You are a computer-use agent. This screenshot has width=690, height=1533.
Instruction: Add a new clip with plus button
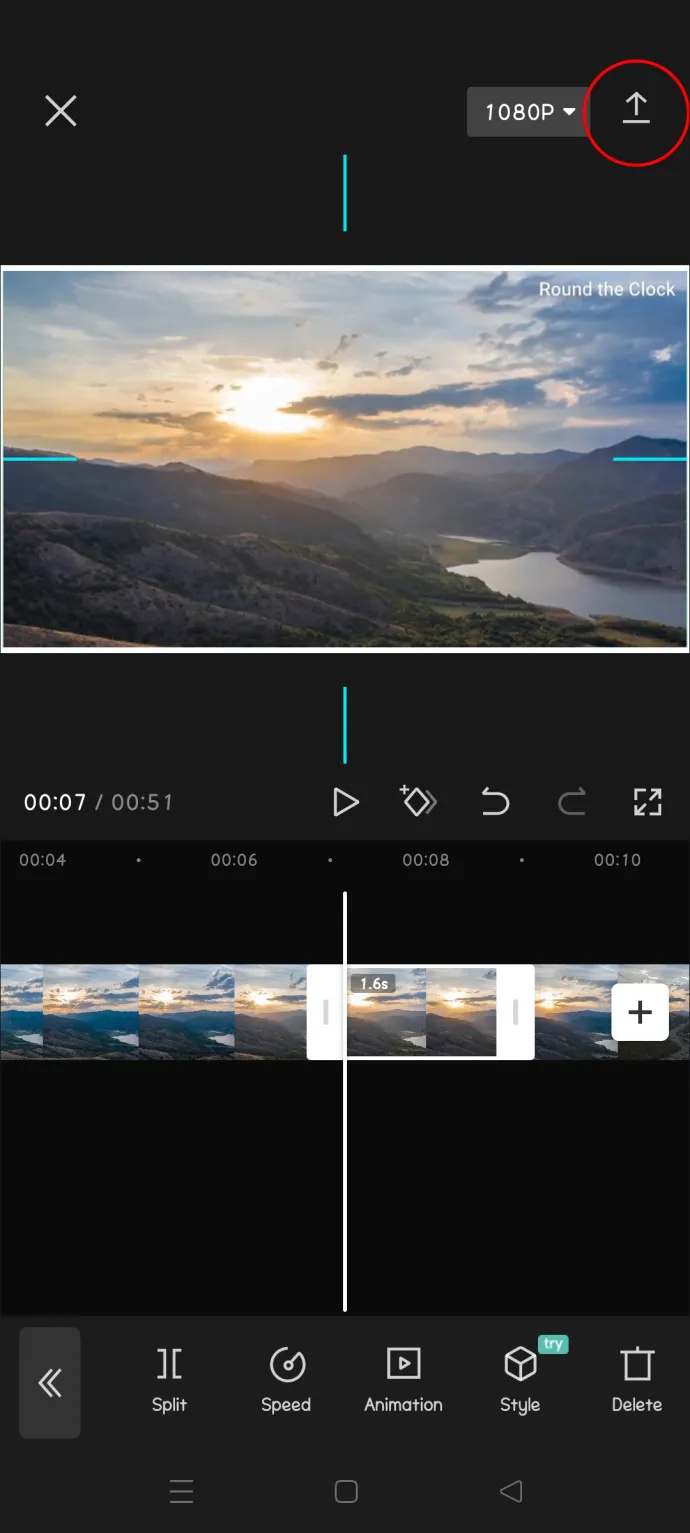point(640,1012)
